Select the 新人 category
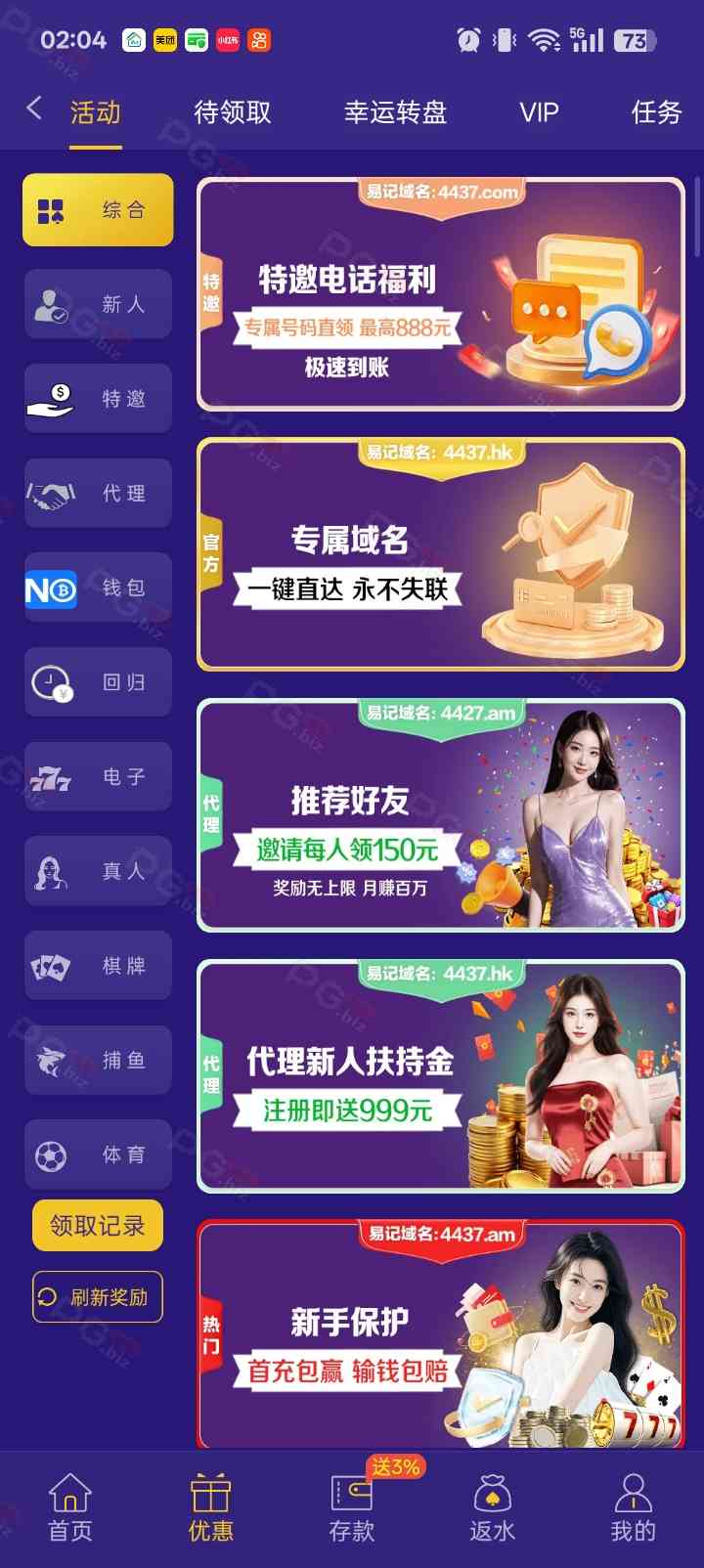 [98, 304]
